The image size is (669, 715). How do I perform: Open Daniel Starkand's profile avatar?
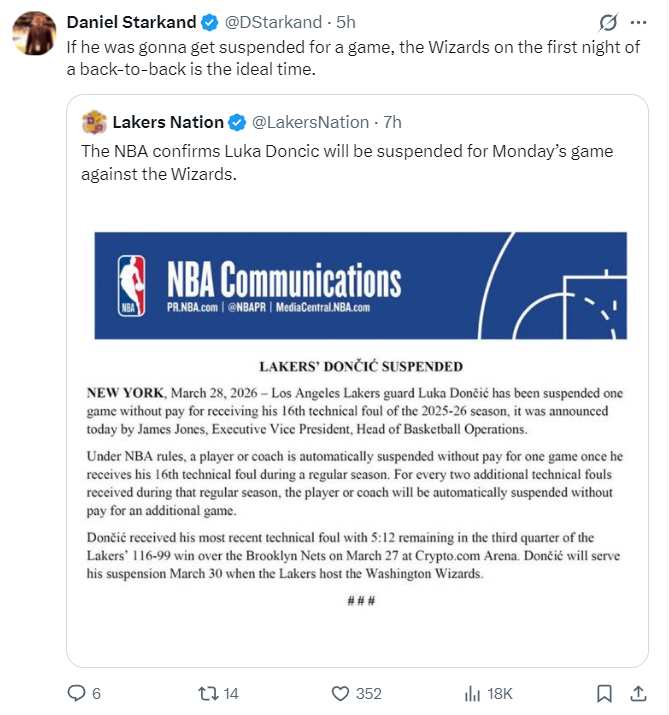click(34, 33)
